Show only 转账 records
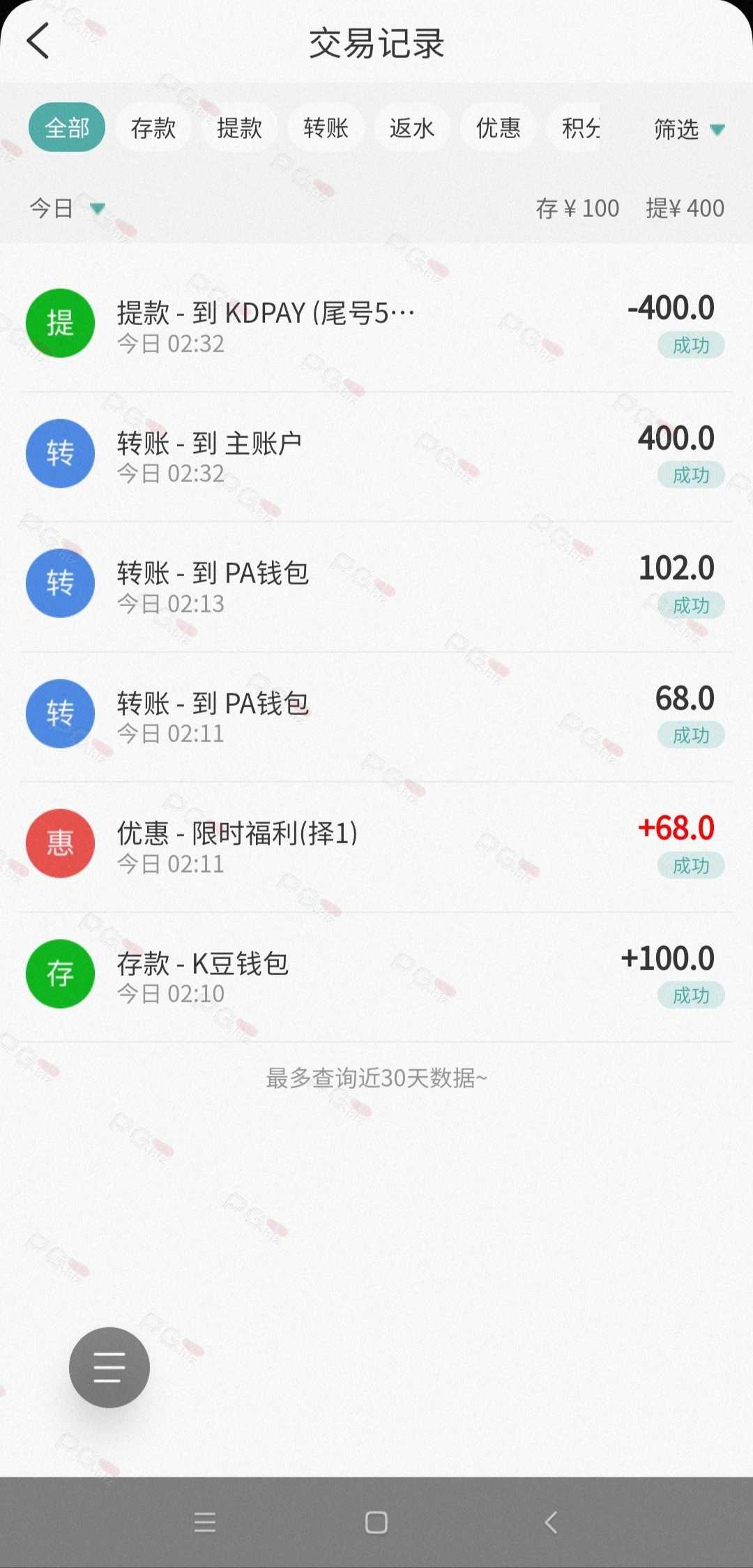The image size is (753, 1568). click(x=326, y=128)
